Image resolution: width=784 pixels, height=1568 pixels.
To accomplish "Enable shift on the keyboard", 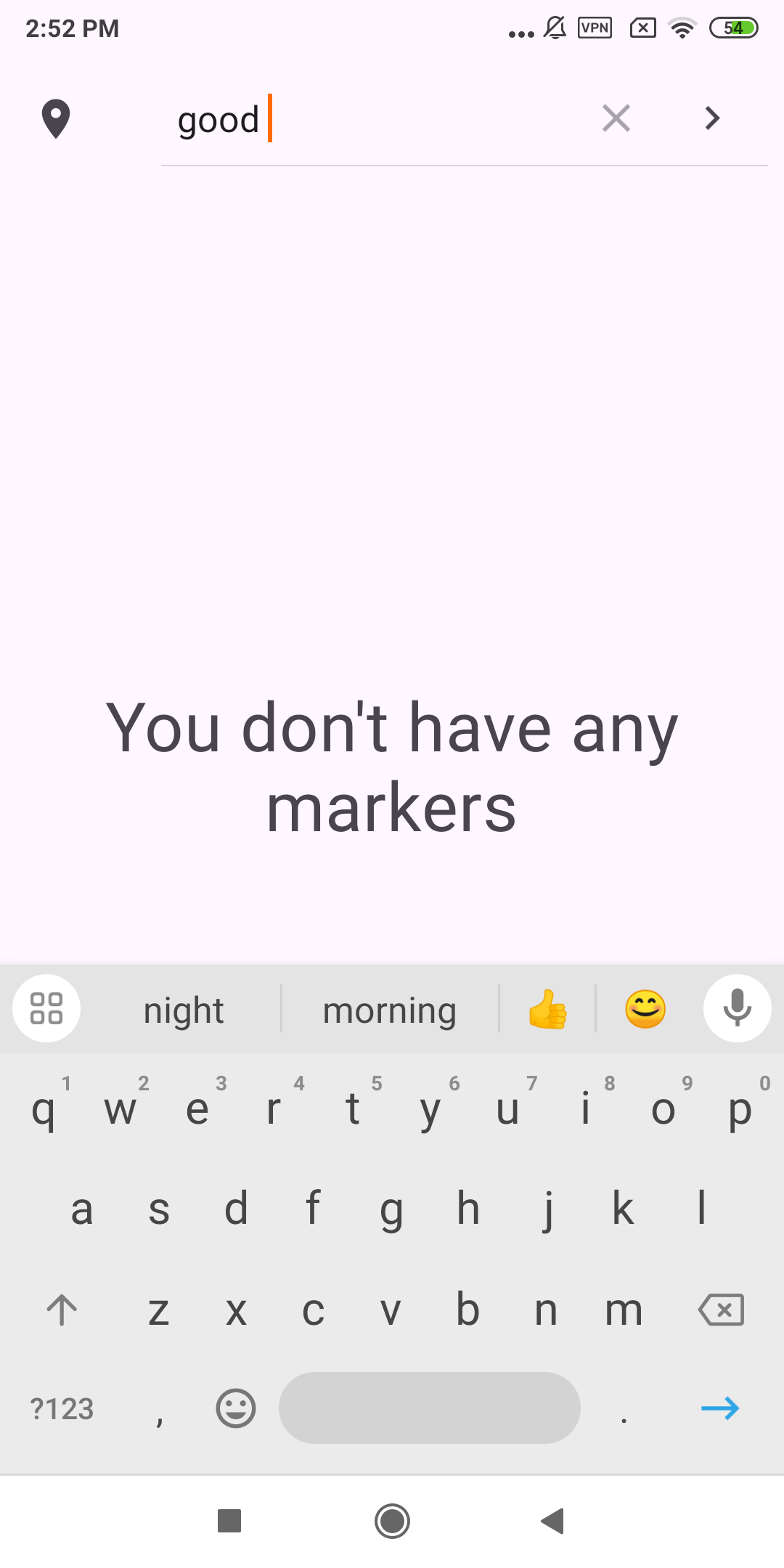I will [62, 1310].
